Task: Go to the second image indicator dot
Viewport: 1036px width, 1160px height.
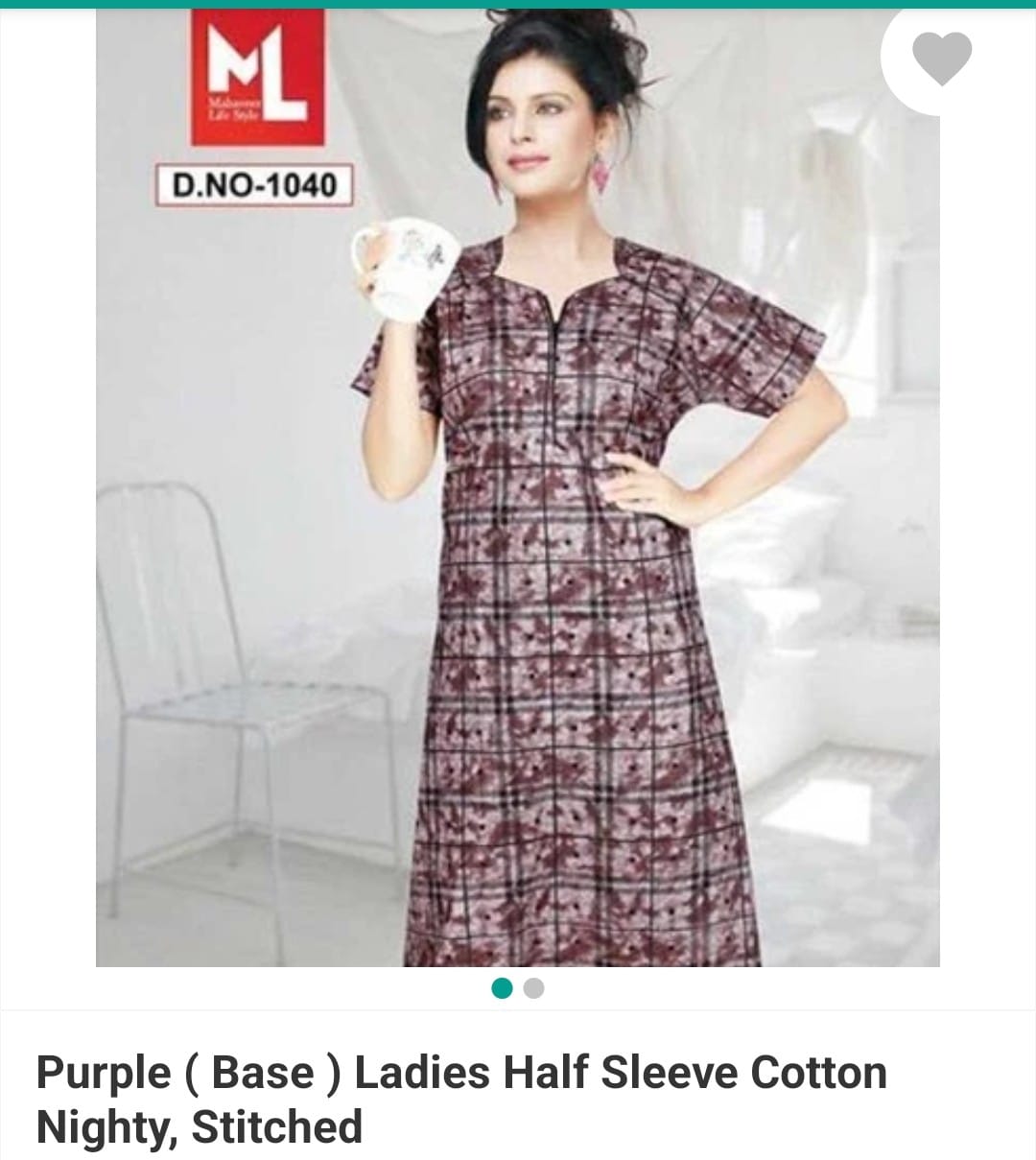Action: pos(534,988)
